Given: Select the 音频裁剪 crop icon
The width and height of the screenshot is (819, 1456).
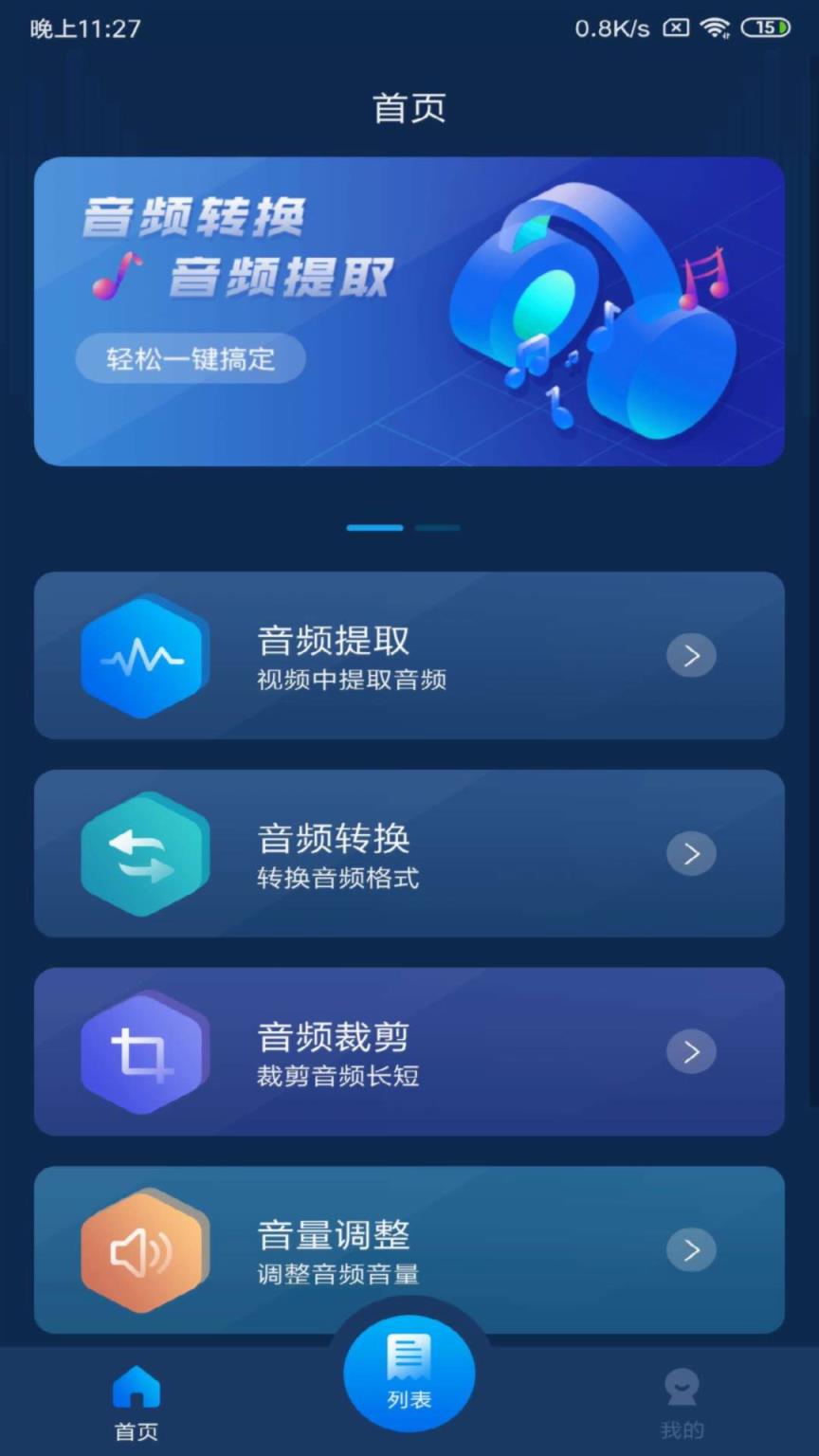Looking at the screenshot, I should click(144, 1050).
